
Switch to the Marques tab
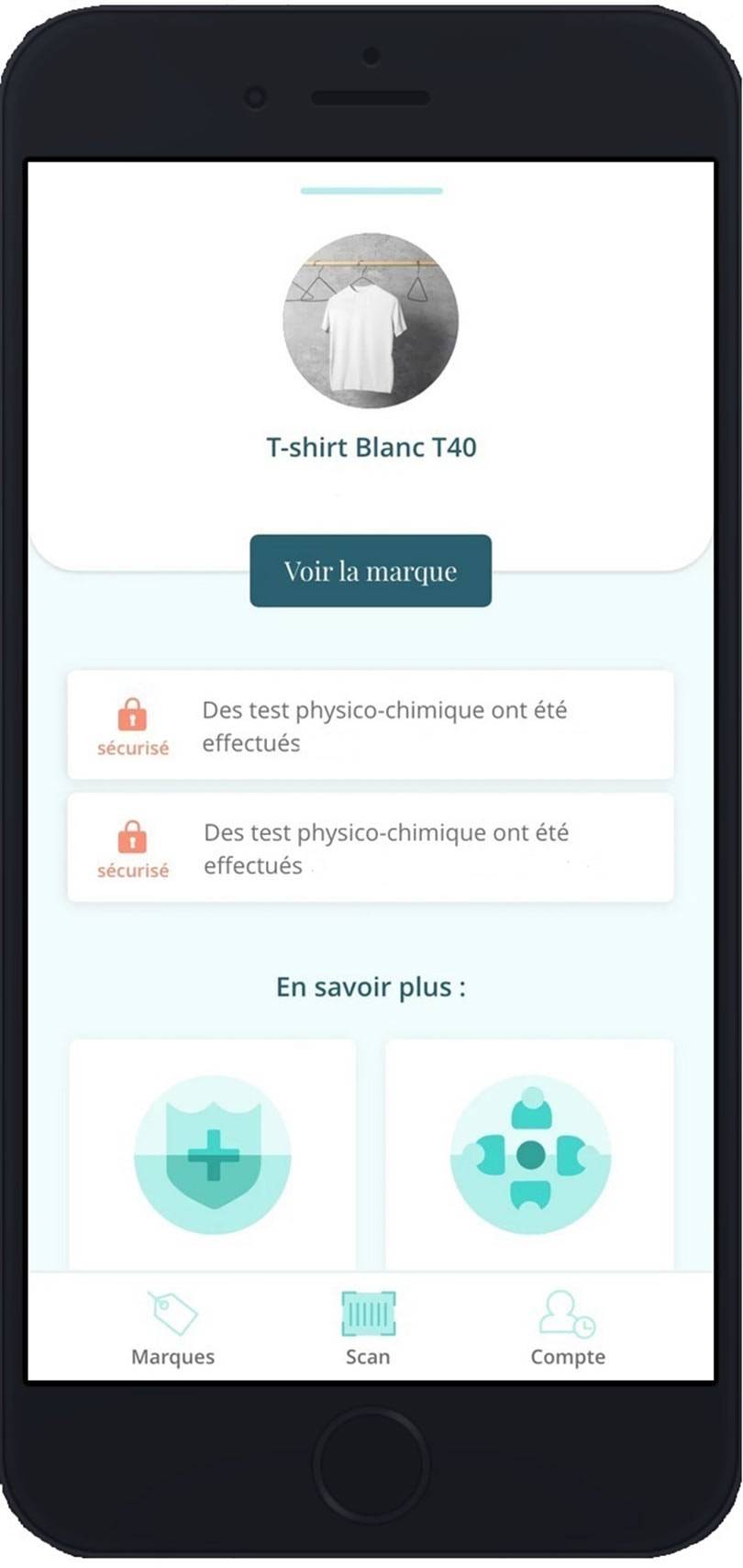tap(172, 1328)
